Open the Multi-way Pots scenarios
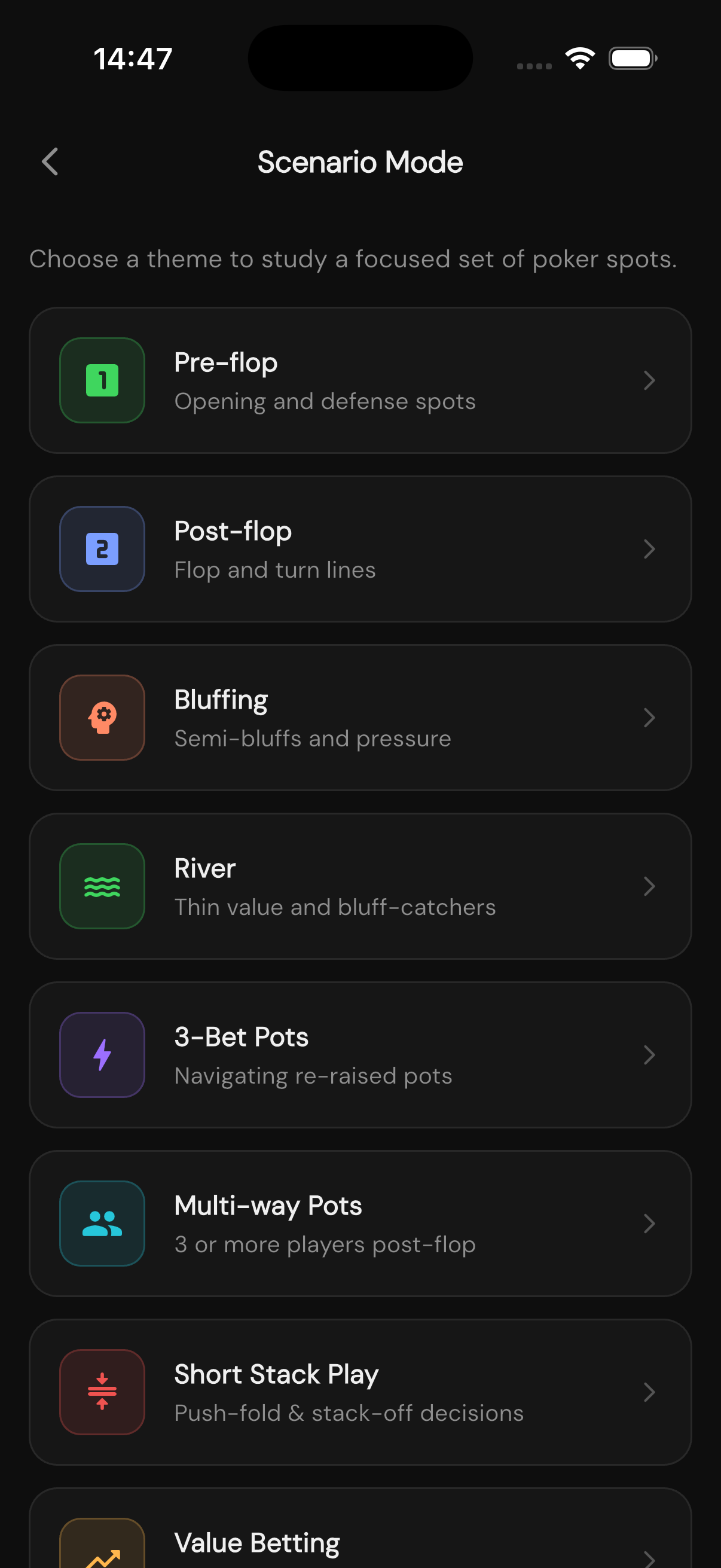The width and height of the screenshot is (721, 1568). [360, 1224]
